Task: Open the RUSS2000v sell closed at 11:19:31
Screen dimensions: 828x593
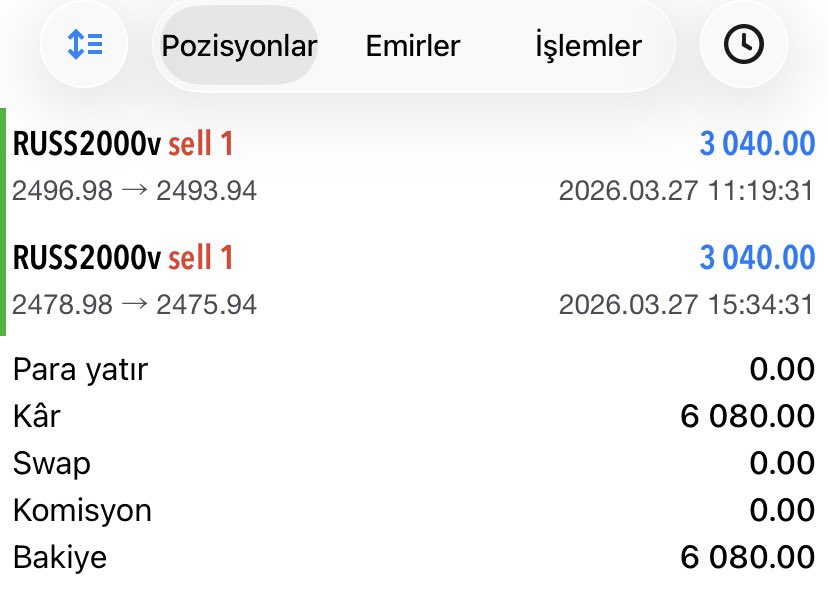Action: click(414, 166)
